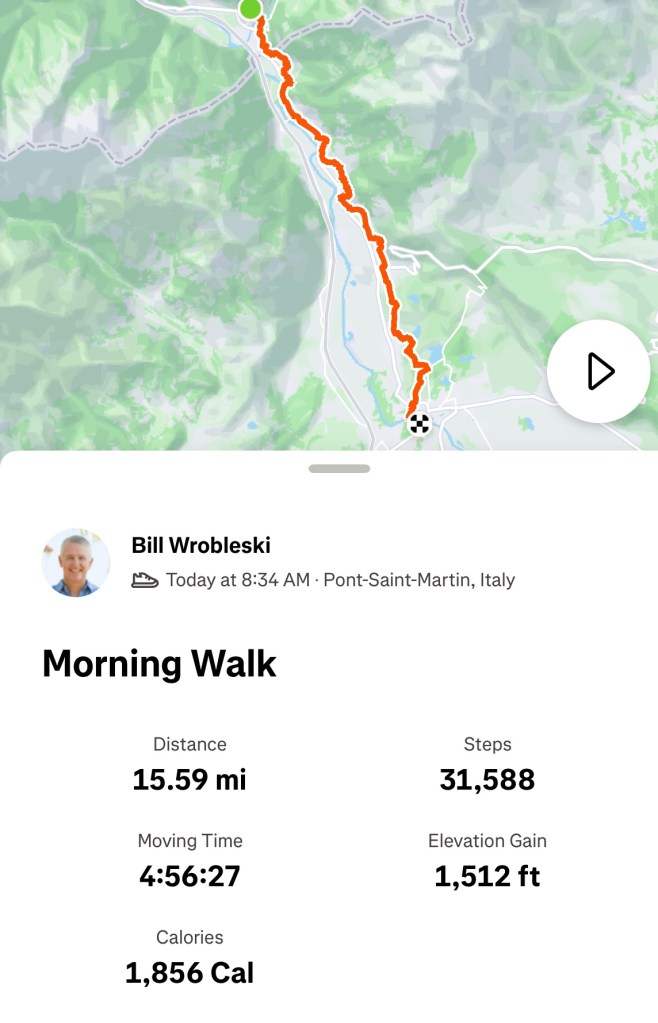Open Bill Wrobleski's profile photo
This screenshot has height=1023, width=658.
click(76, 563)
